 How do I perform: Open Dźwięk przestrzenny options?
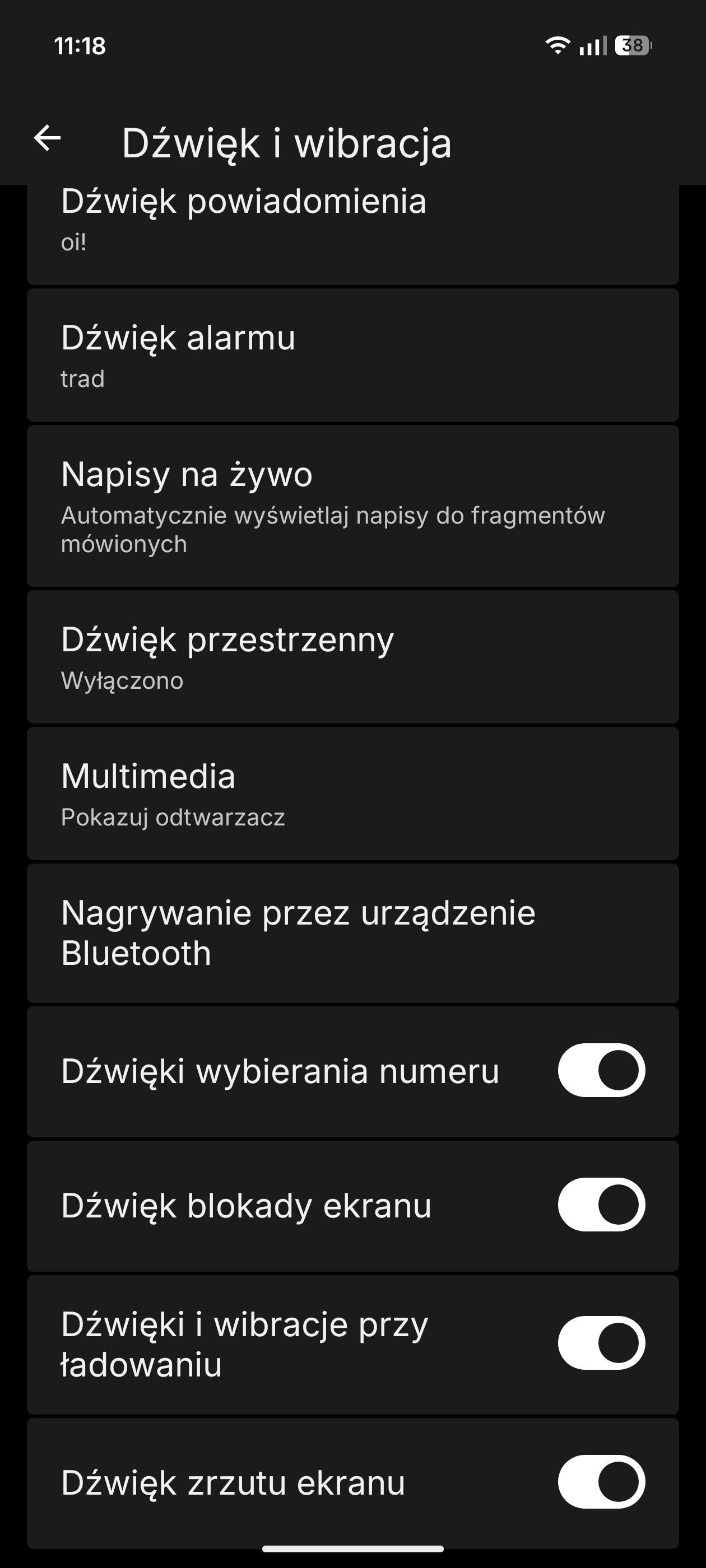[x=352, y=657]
